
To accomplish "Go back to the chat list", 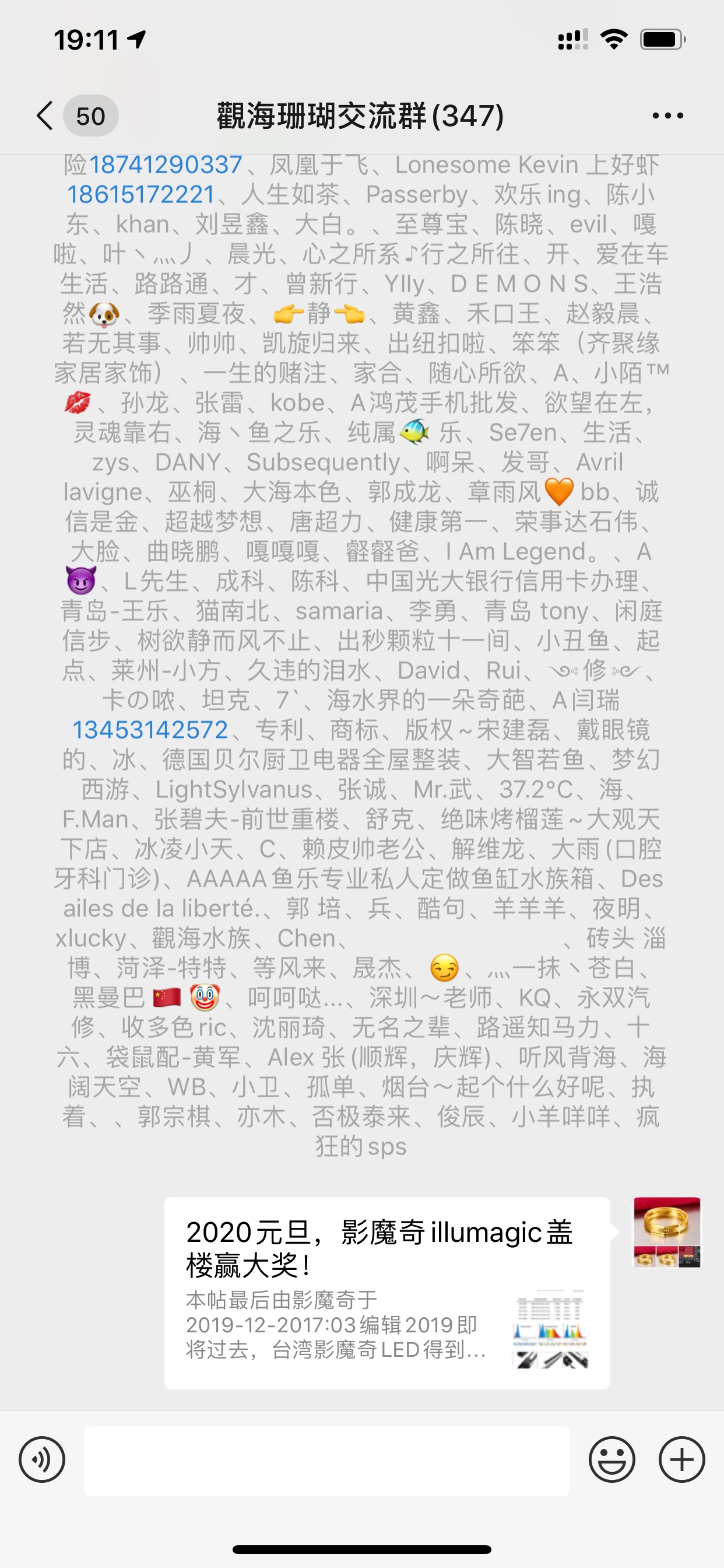I will click(x=45, y=116).
